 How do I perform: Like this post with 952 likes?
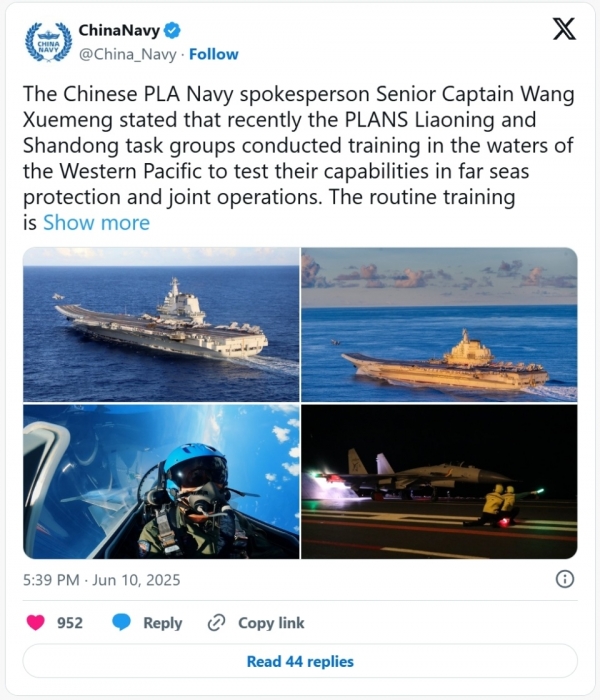click(x=37, y=622)
